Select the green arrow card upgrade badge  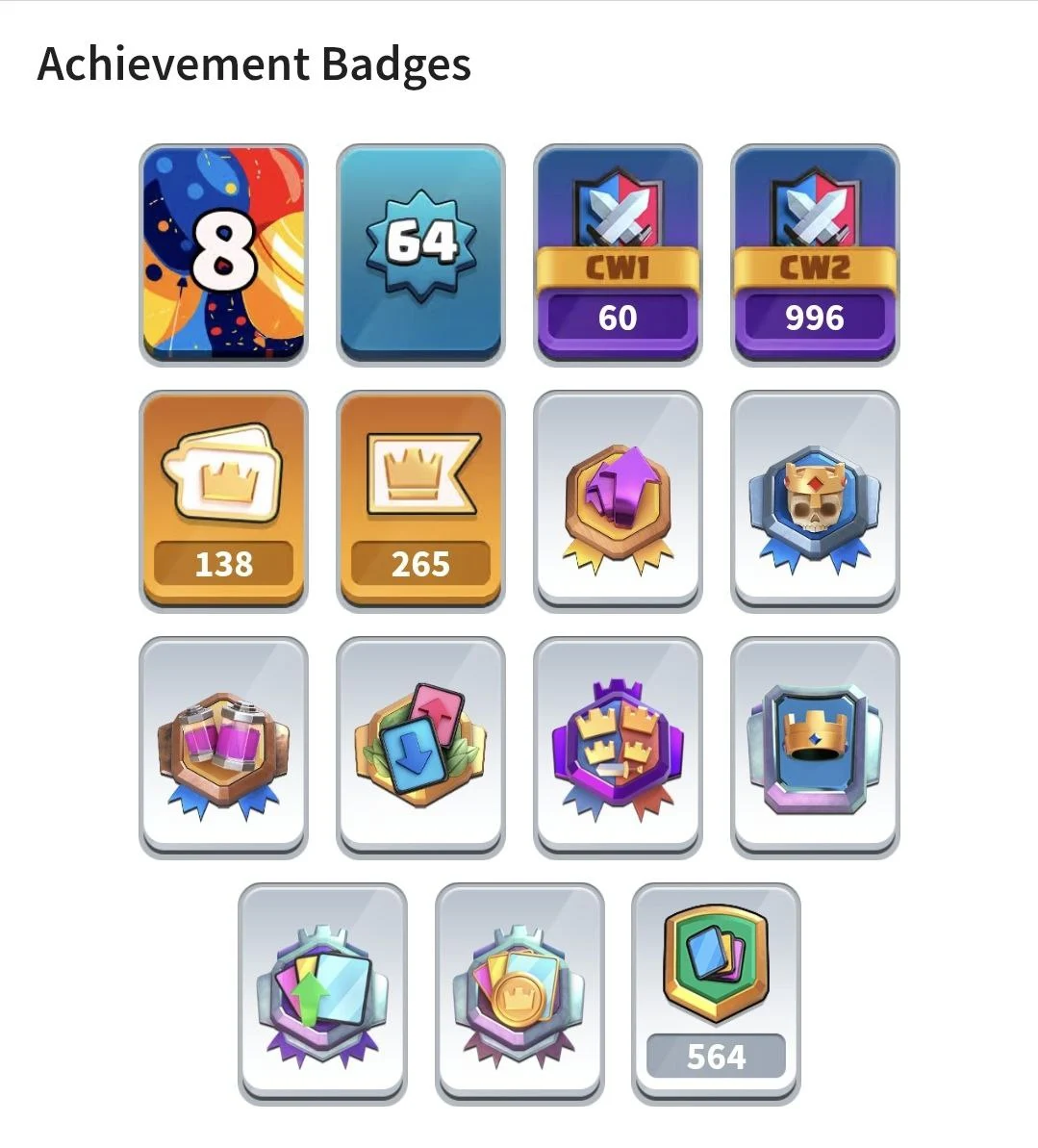[x=322, y=993]
